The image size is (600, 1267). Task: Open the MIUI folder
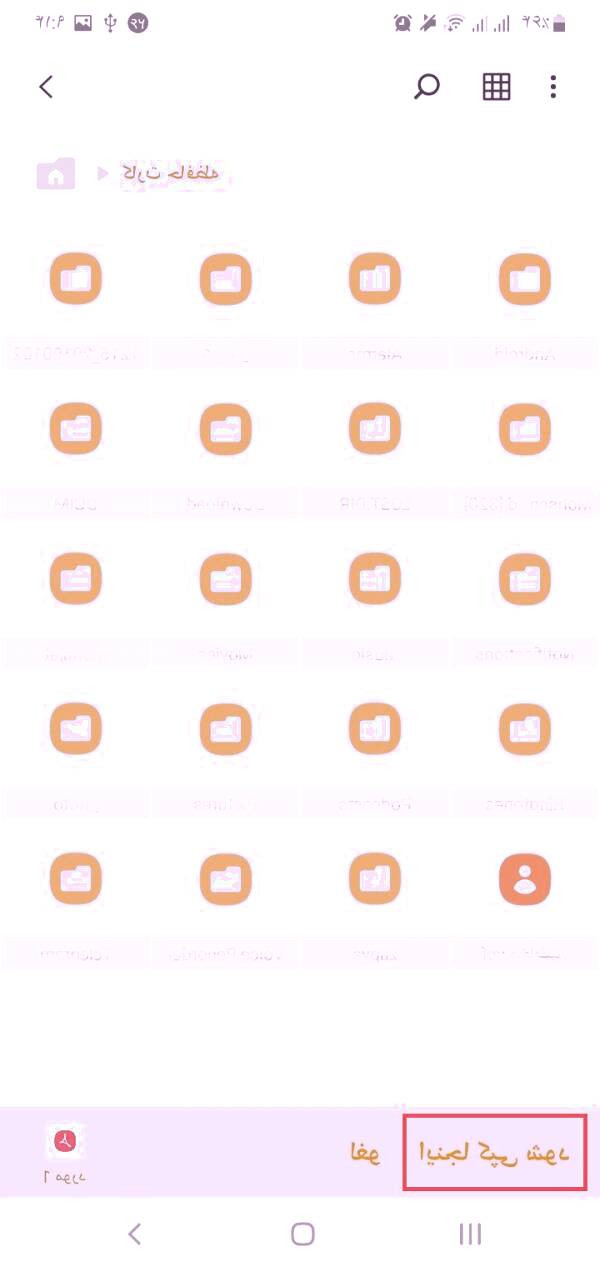point(75,429)
